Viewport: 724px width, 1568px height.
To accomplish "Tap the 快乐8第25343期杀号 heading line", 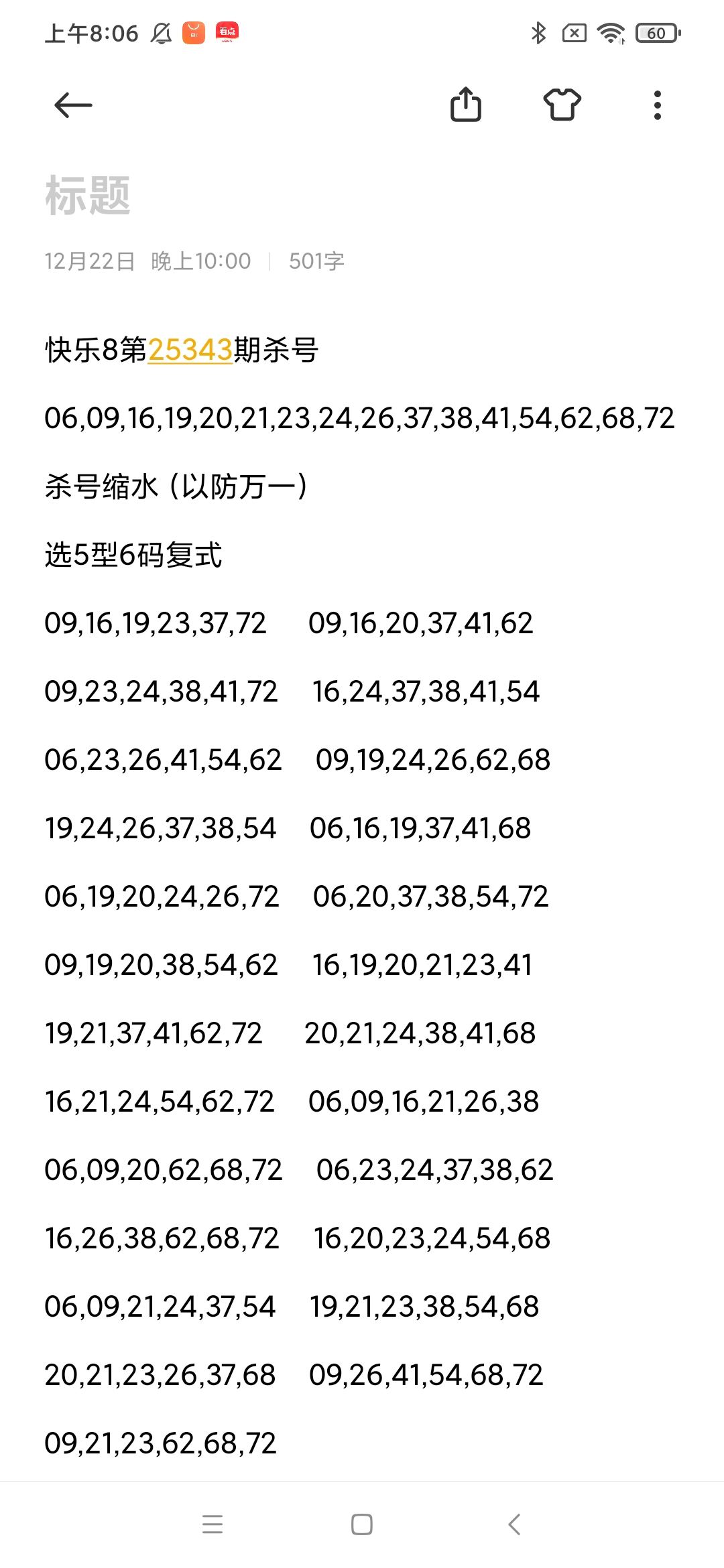I will (x=183, y=347).
